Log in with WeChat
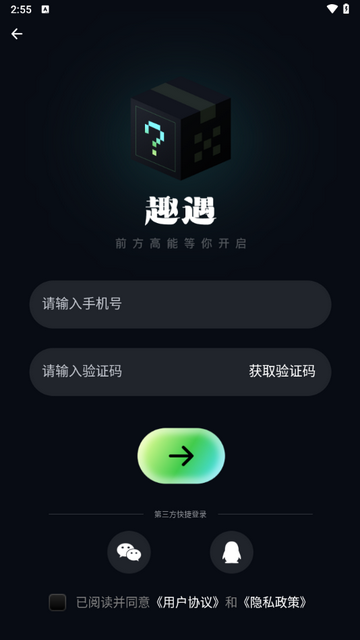Screen dimensions: 360x640 click(x=129, y=552)
